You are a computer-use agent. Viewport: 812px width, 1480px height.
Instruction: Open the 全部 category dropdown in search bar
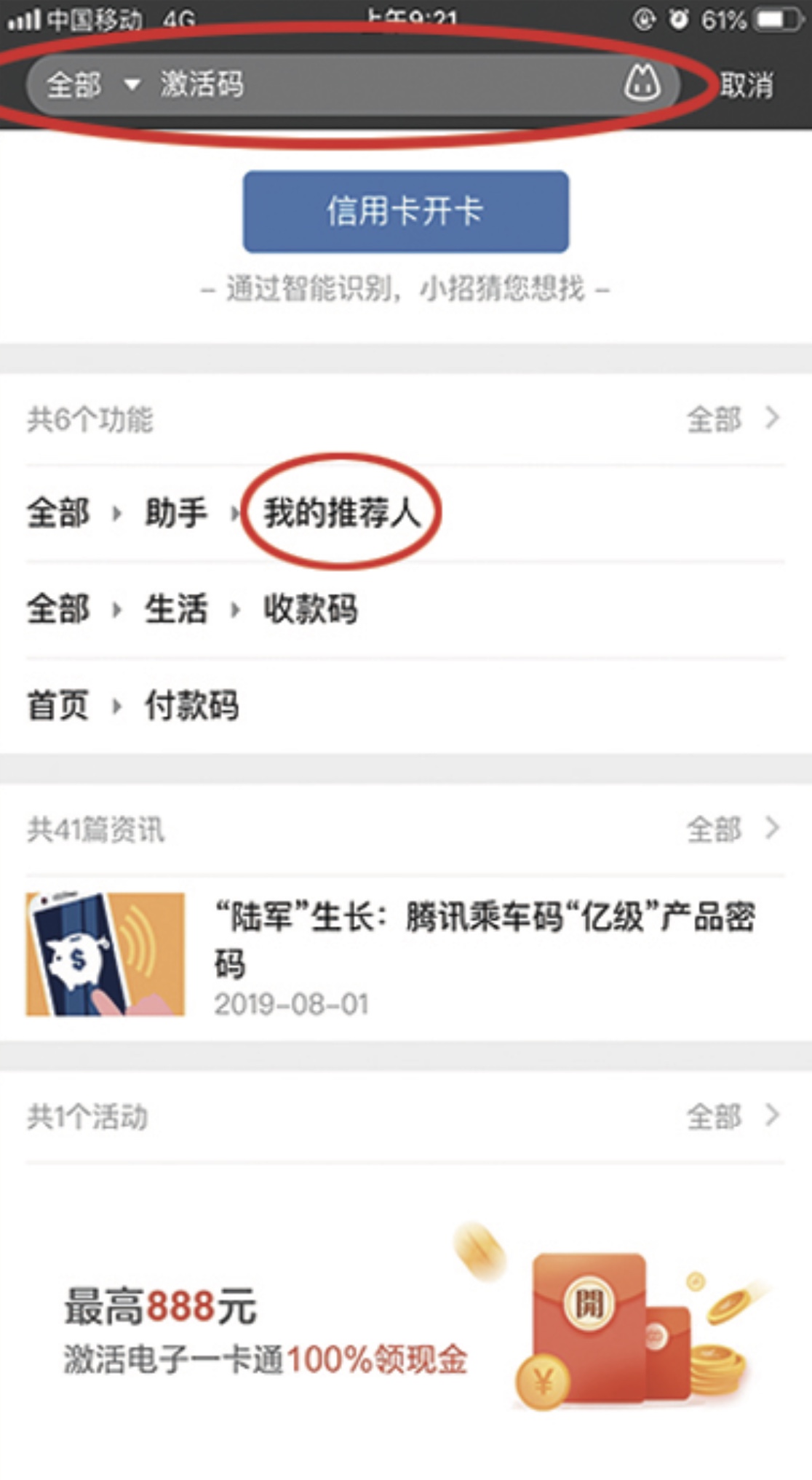[91, 85]
